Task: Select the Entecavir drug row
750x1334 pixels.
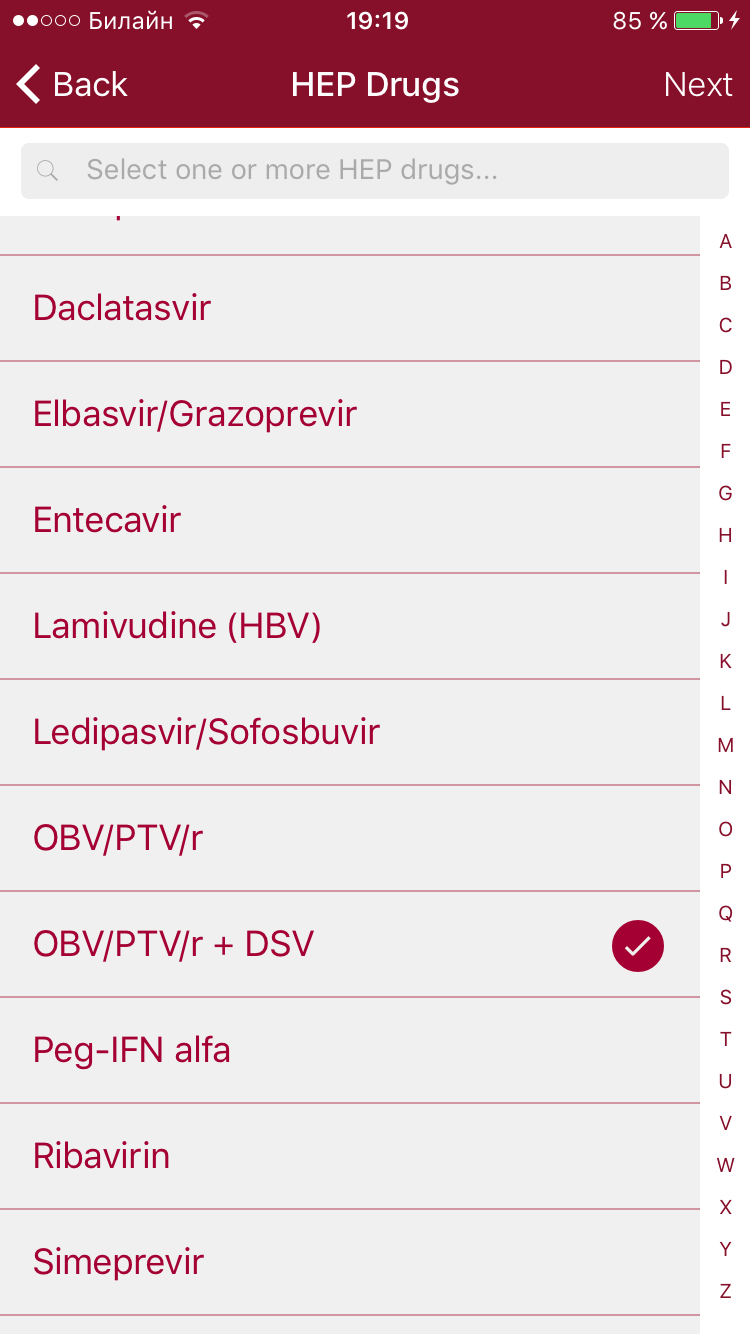Action: (350, 520)
